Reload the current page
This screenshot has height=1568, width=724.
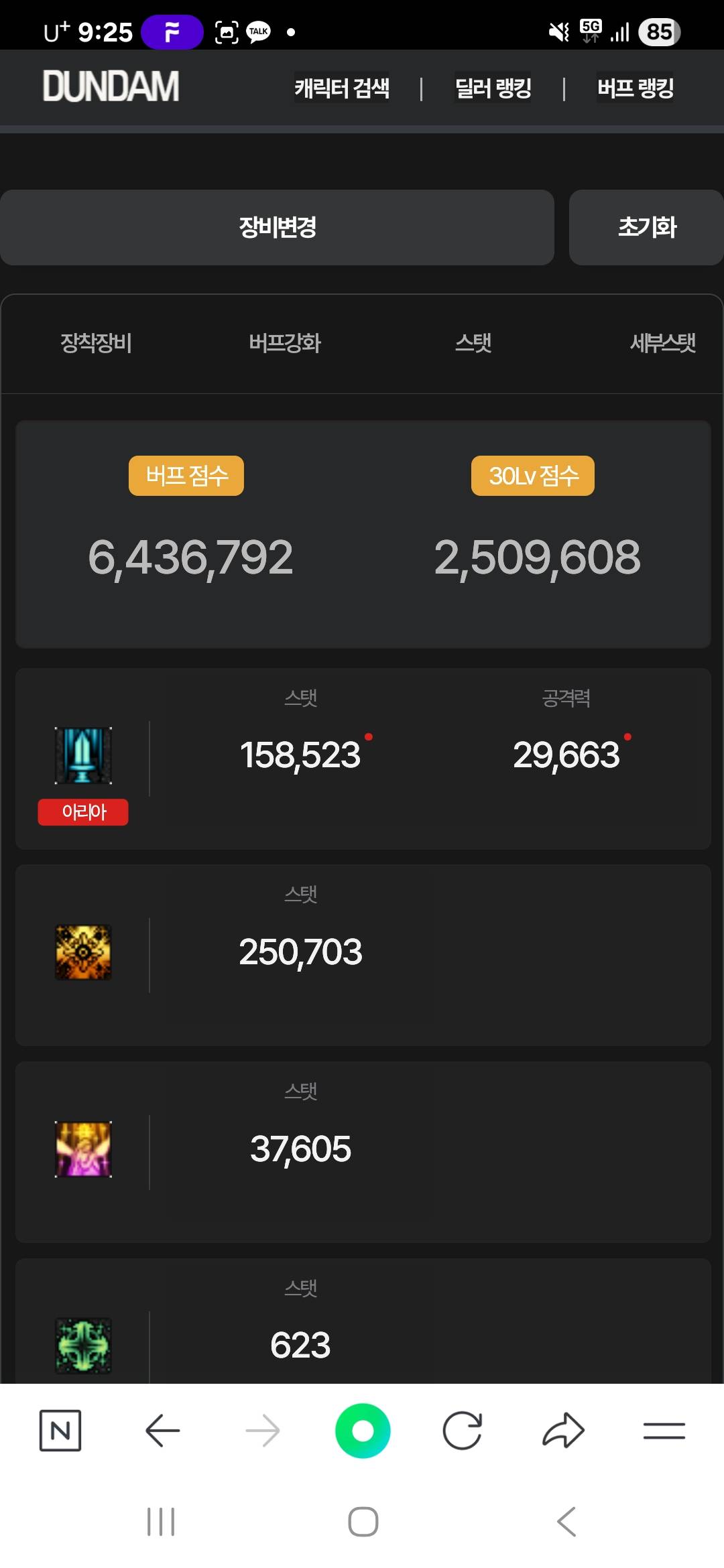463,1431
